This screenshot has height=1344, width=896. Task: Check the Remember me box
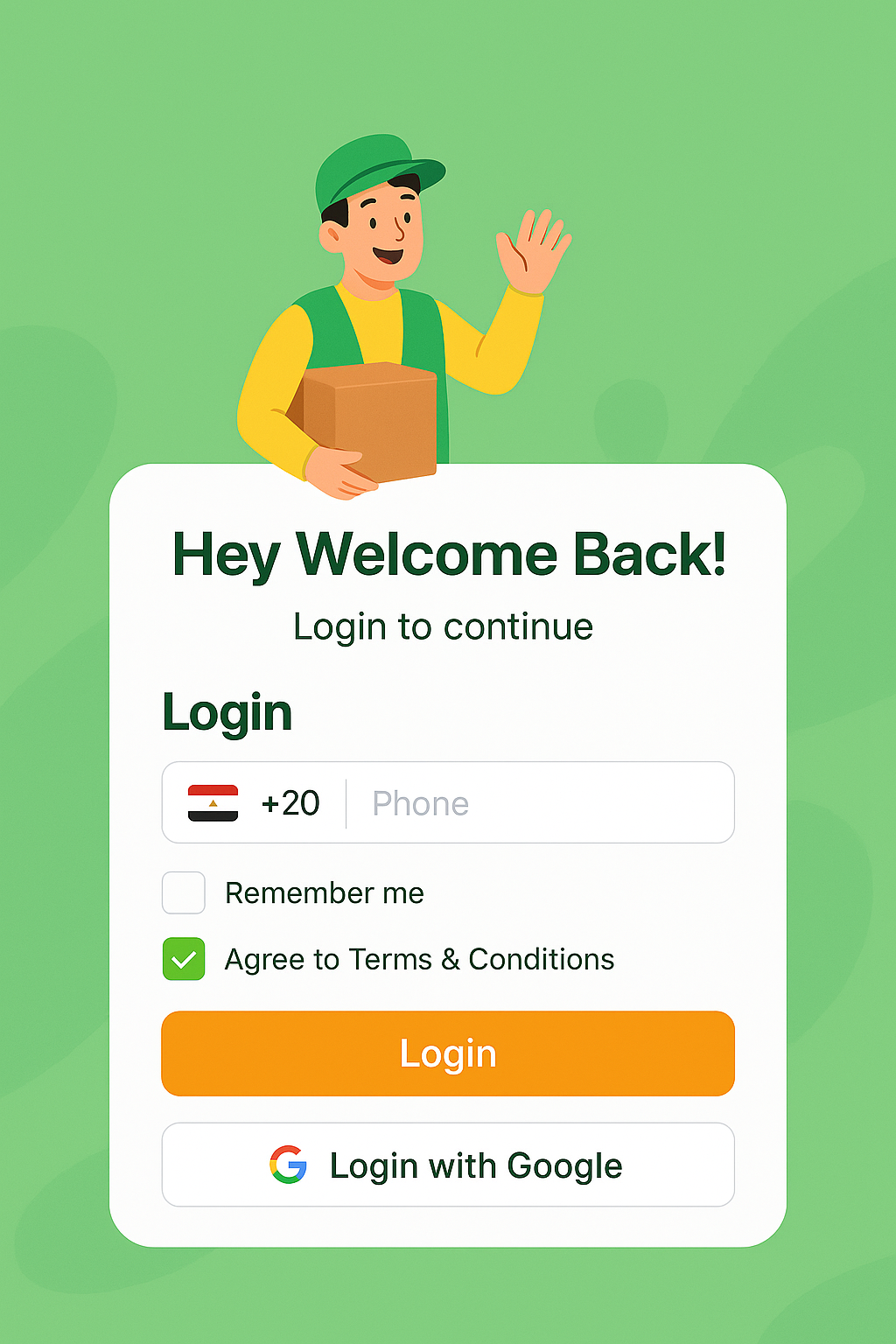(184, 892)
